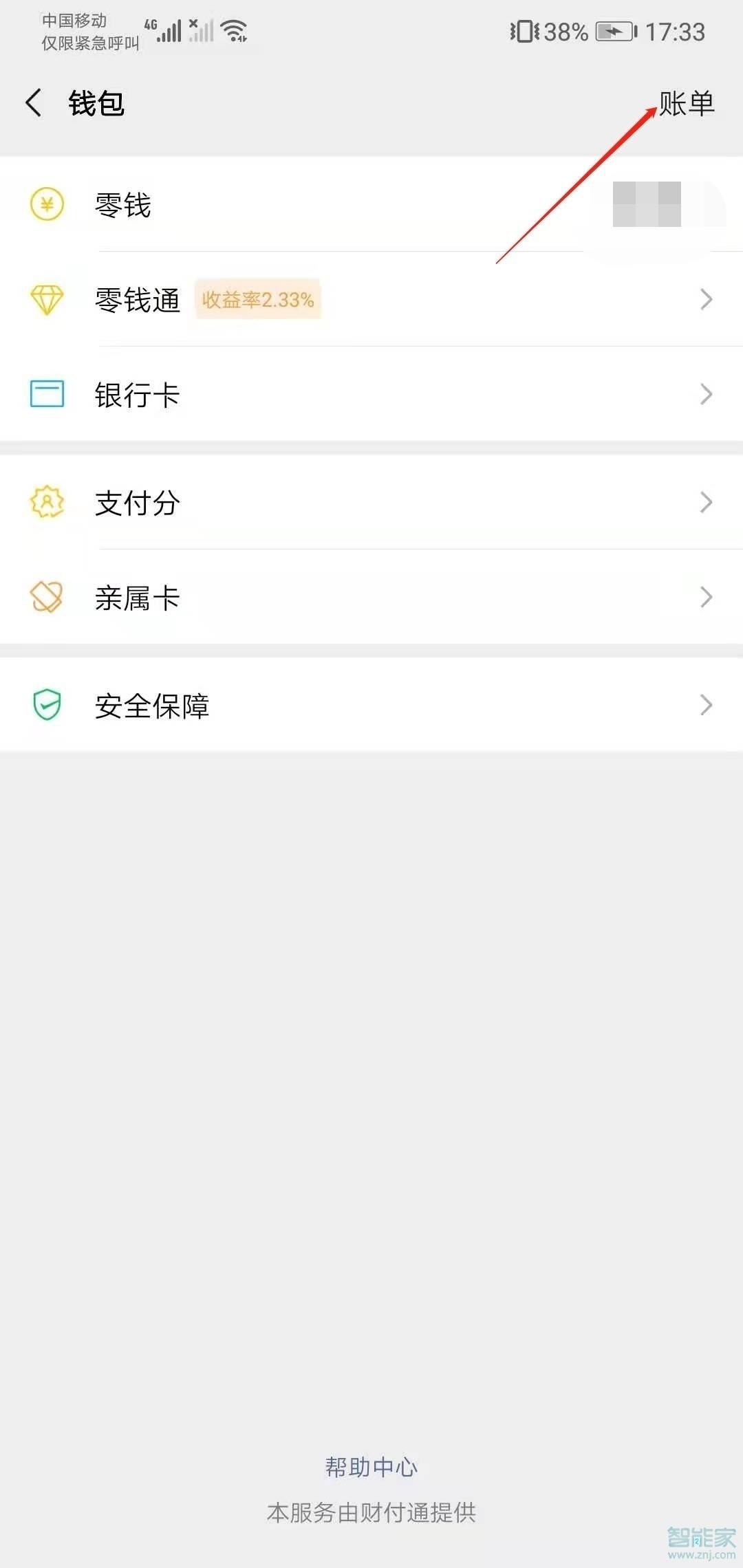
Task: Click the 收益率2.33% yield badge
Action: 259,299
